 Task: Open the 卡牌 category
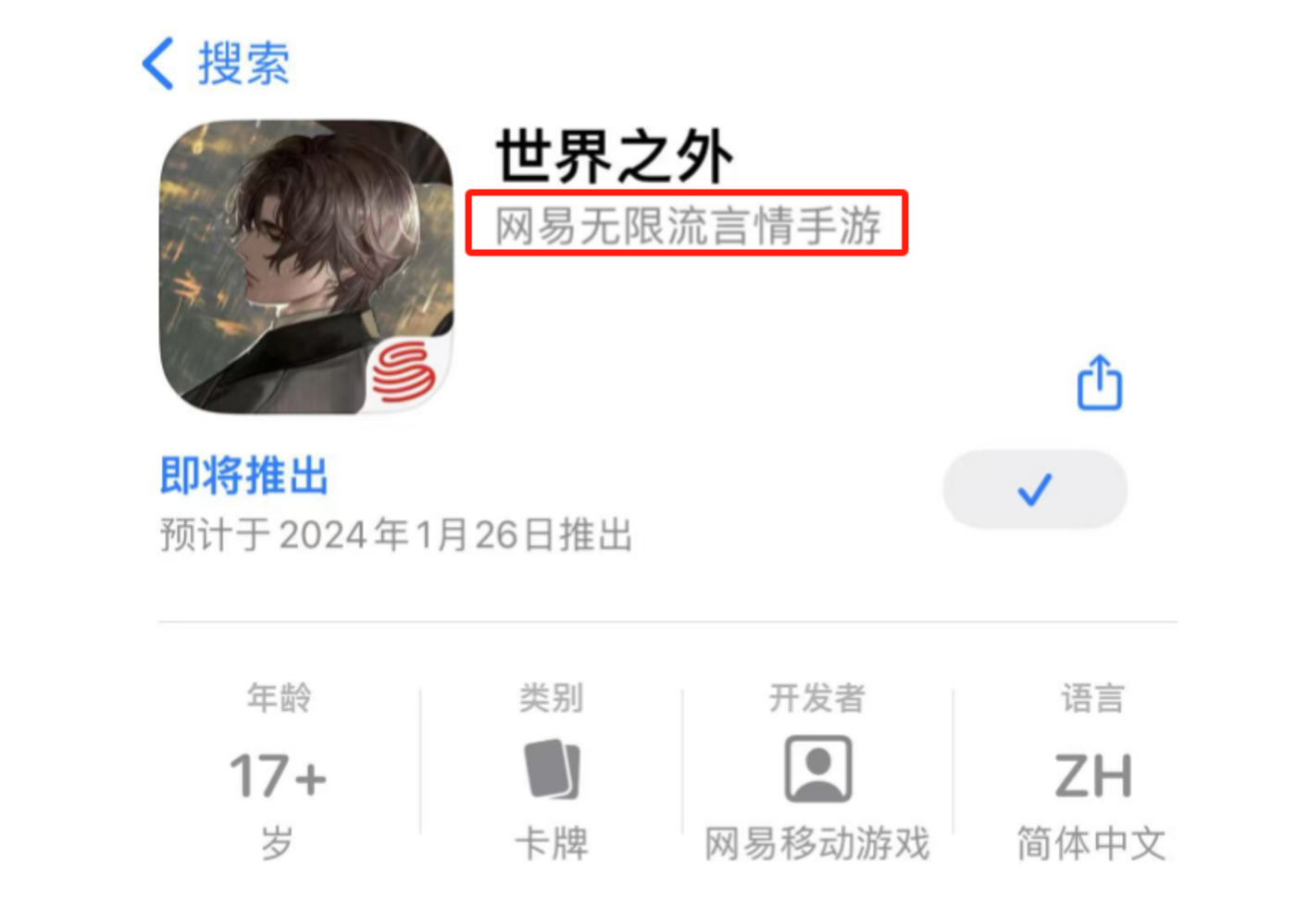[552, 771]
